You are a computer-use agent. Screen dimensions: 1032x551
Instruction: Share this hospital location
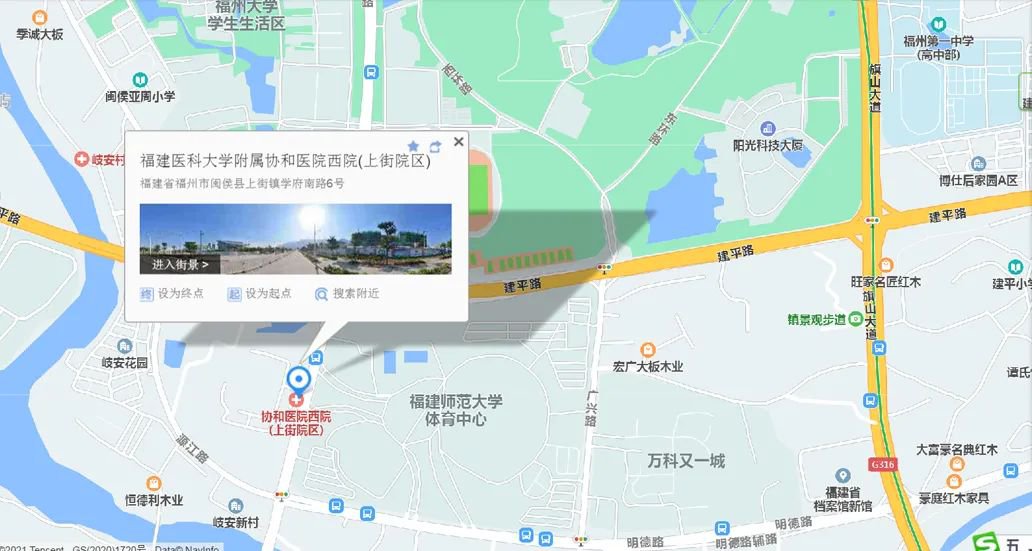click(x=435, y=147)
